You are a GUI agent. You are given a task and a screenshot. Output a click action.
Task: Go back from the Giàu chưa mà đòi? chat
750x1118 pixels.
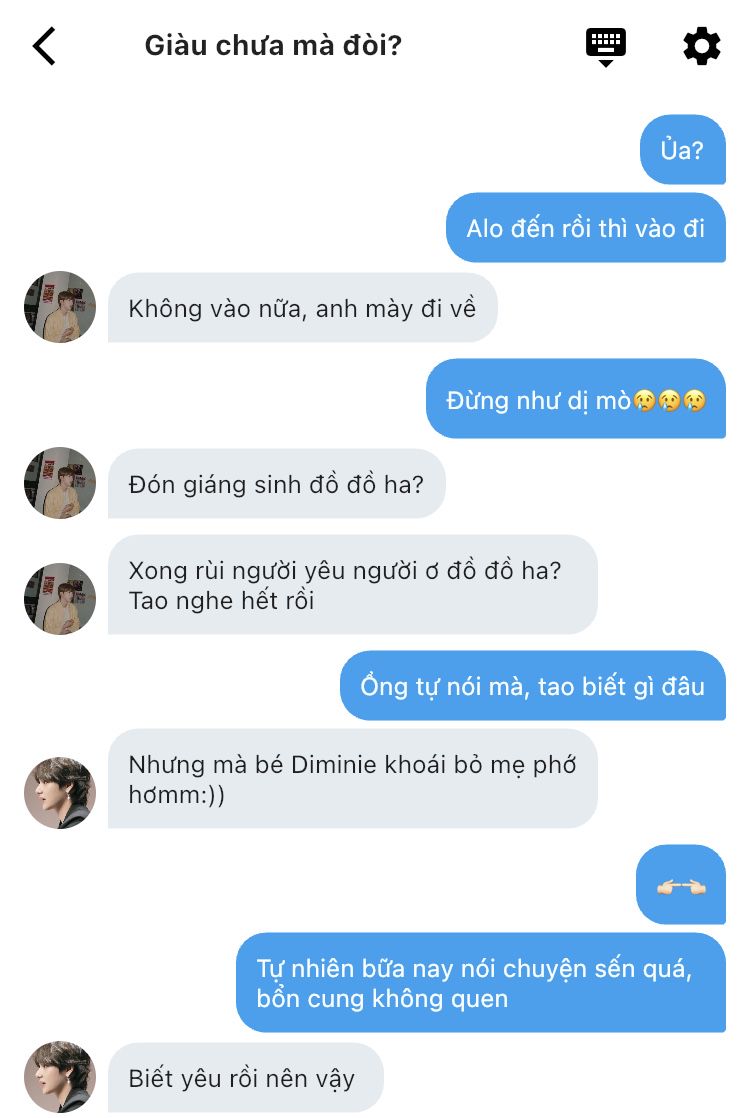point(44,46)
